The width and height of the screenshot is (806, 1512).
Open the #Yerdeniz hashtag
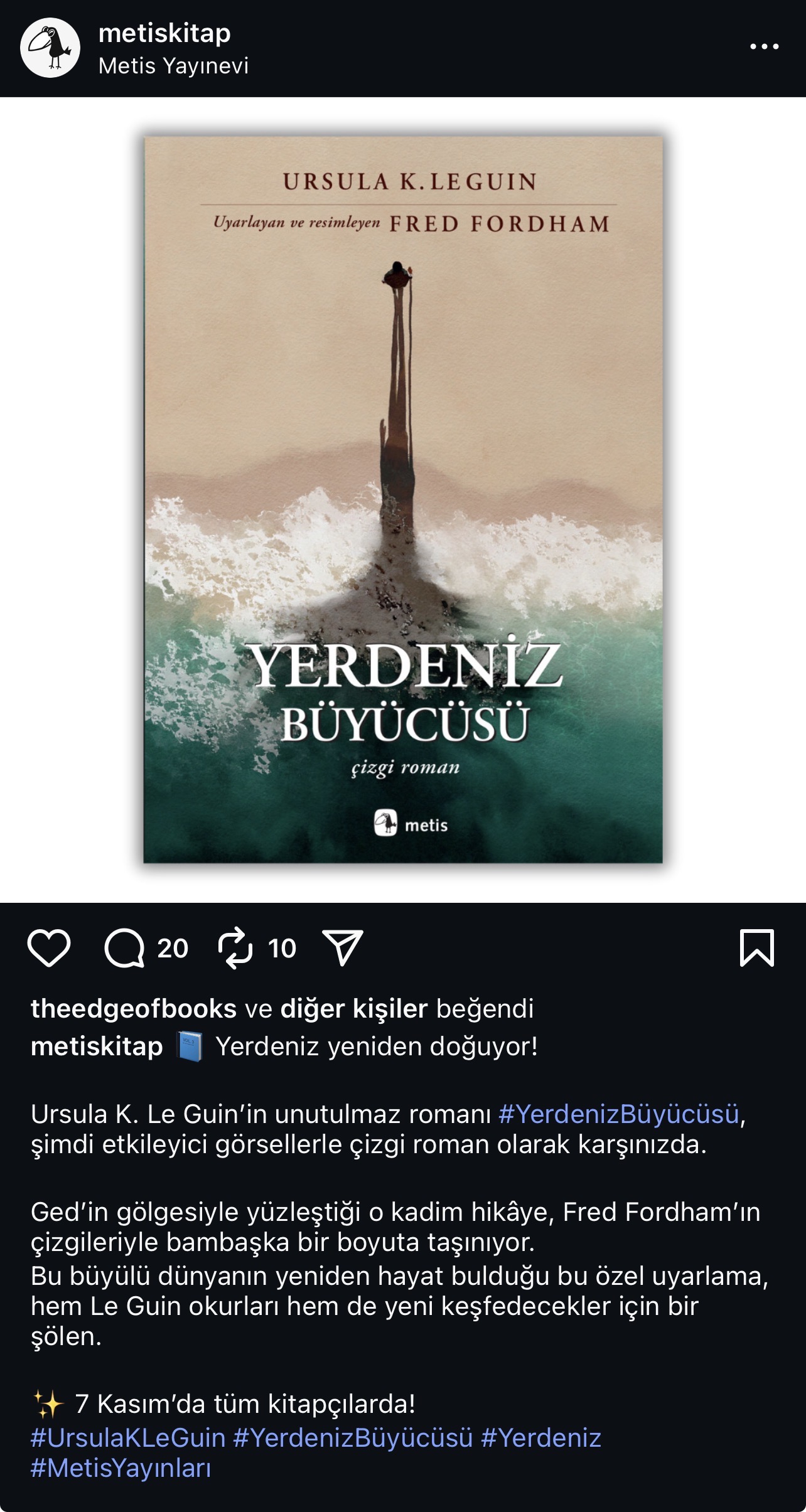pyautogui.click(x=541, y=1438)
